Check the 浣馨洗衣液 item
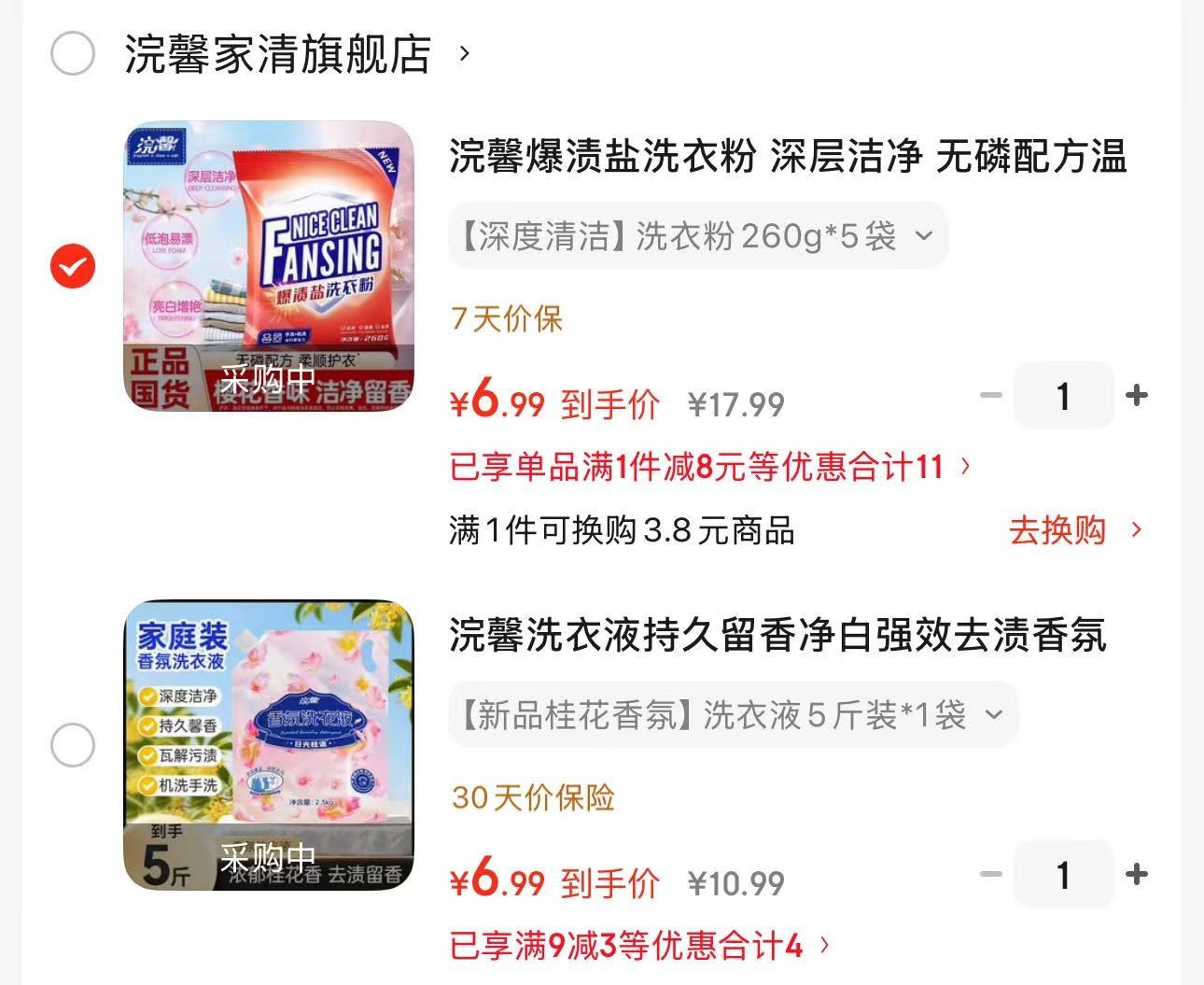This screenshot has height=985, width=1204. coord(72,745)
